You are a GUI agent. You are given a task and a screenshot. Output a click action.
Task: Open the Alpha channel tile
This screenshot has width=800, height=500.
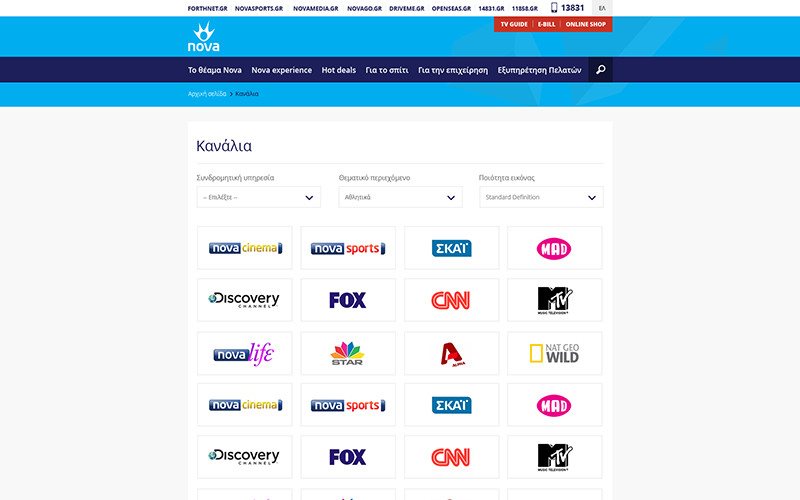(x=451, y=353)
